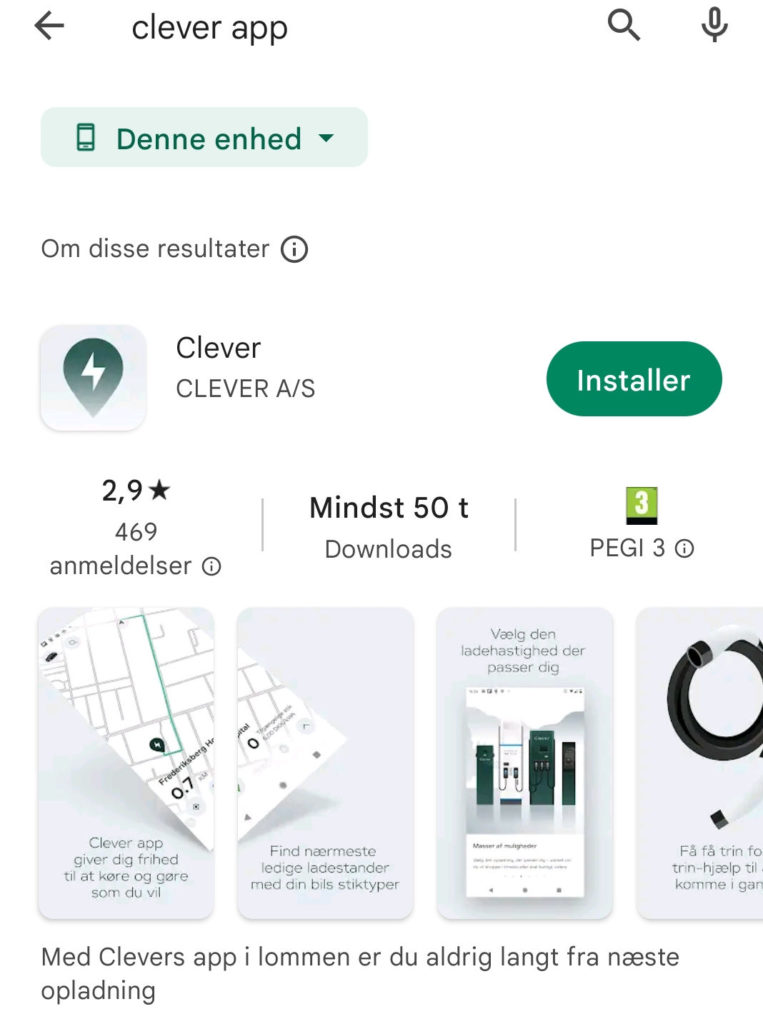Install the Clever app
The height and width of the screenshot is (1024, 763).
pos(633,380)
